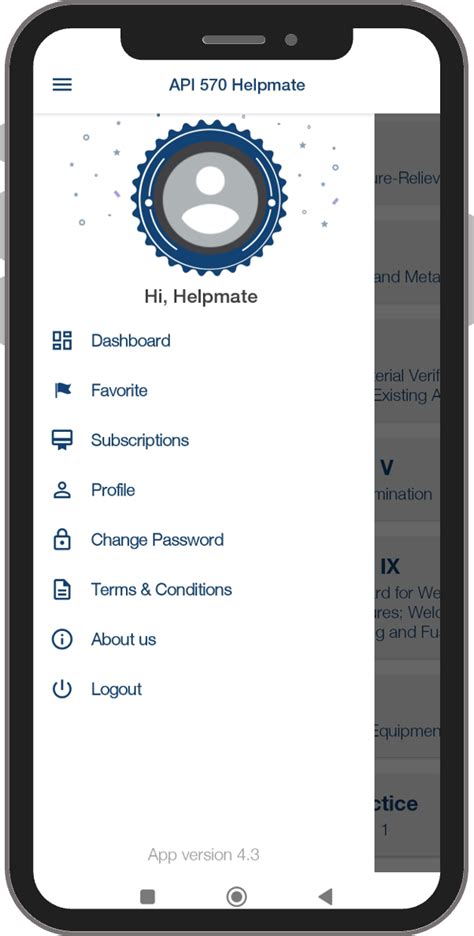Open Terms & Conditions

203,590
